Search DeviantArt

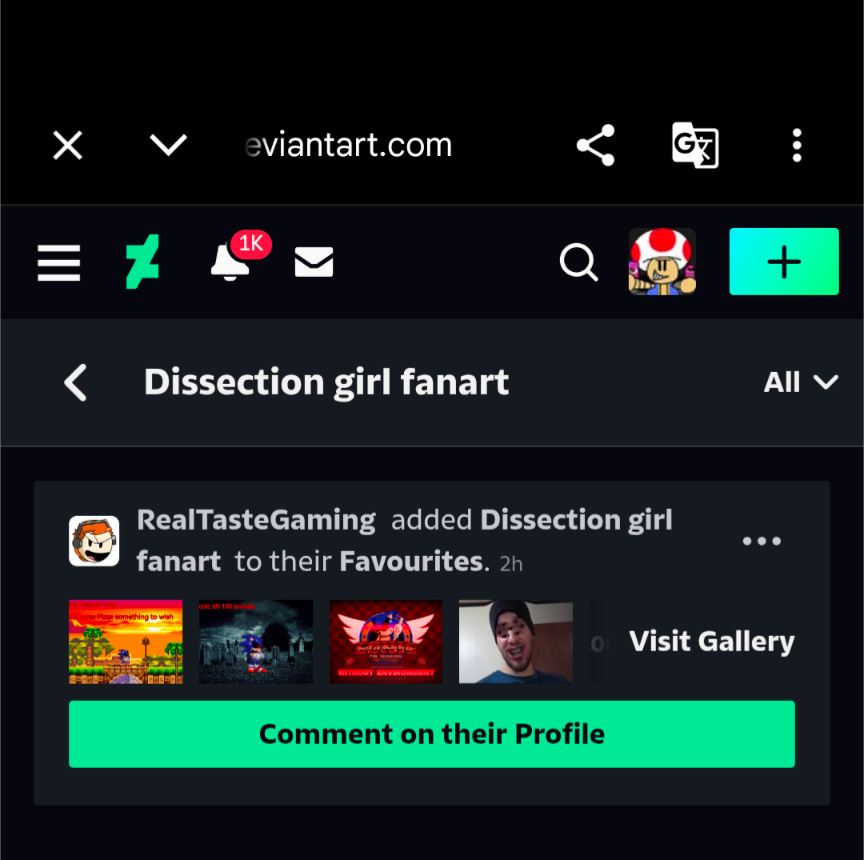[578, 263]
